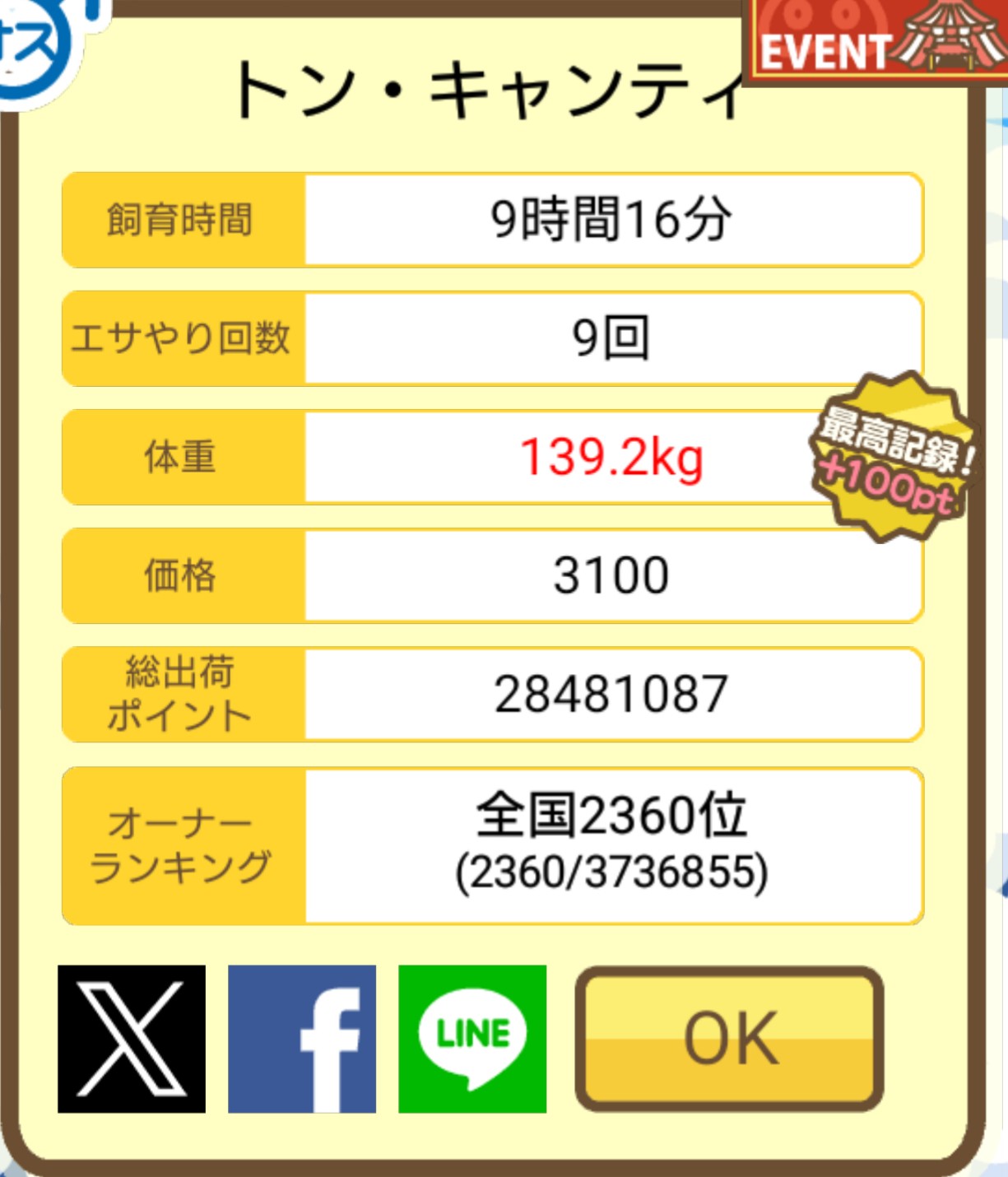Open the EVENT banner
The image size is (1008, 1177).
pos(876,41)
